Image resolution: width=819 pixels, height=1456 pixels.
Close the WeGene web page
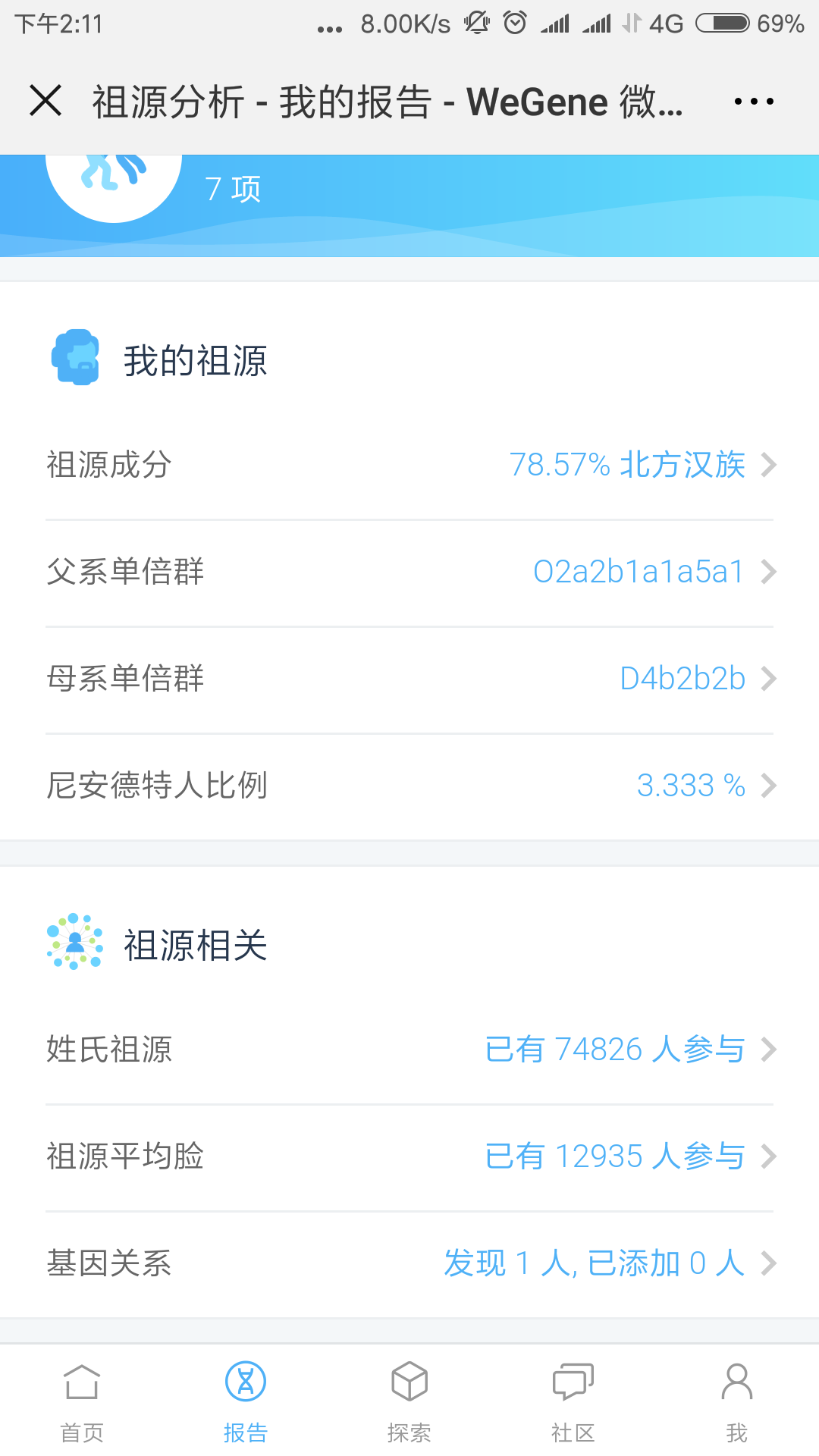(45, 101)
